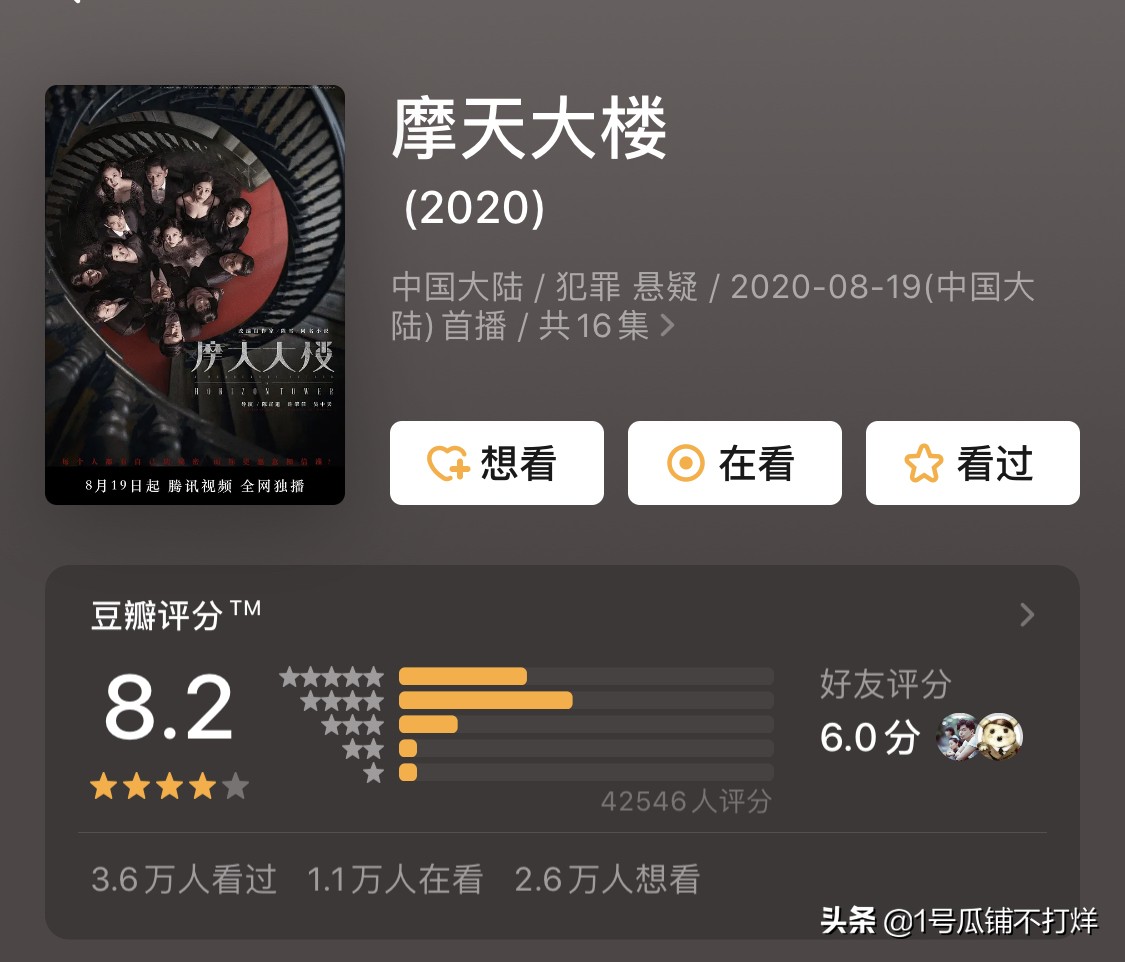View the friends' avatars beside 好友评分
Image resolution: width=1125 pixels, height=962 pixels.
980,738
